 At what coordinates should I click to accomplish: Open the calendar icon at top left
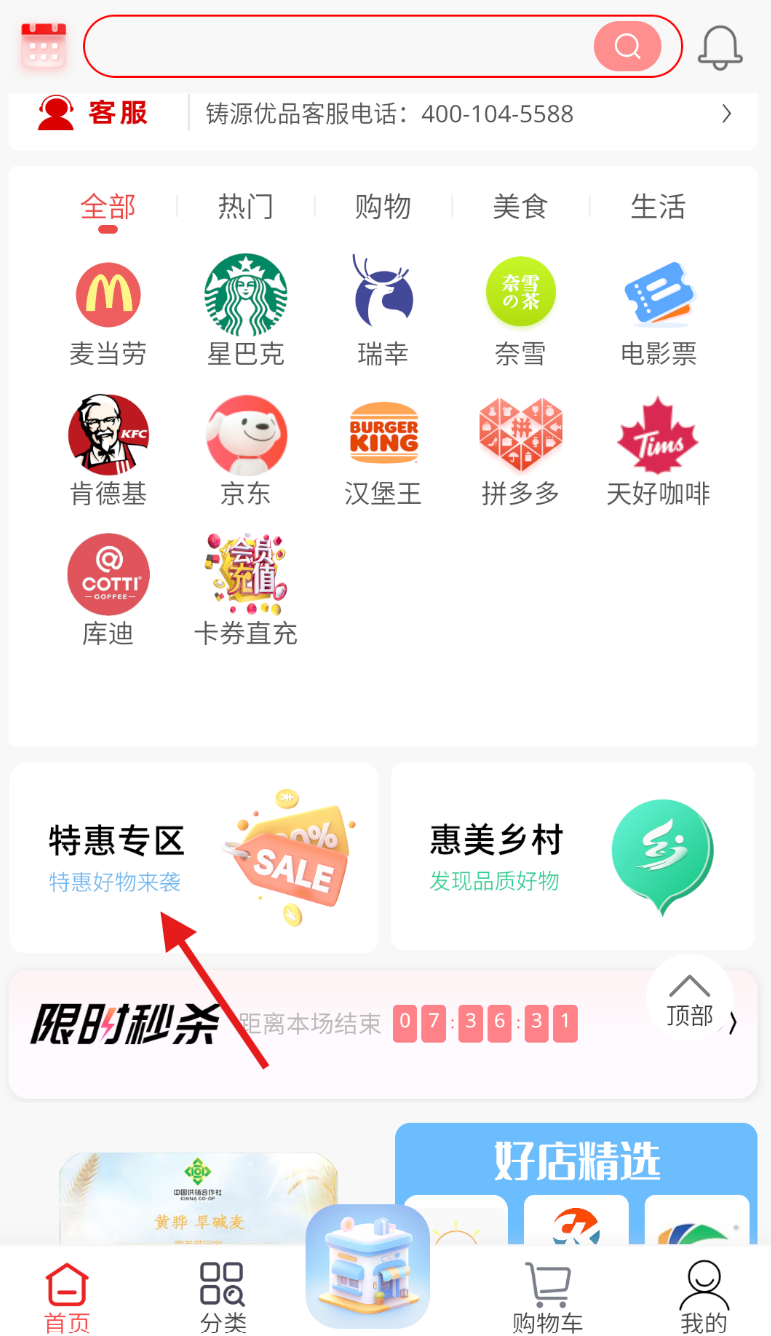[43, 46]
